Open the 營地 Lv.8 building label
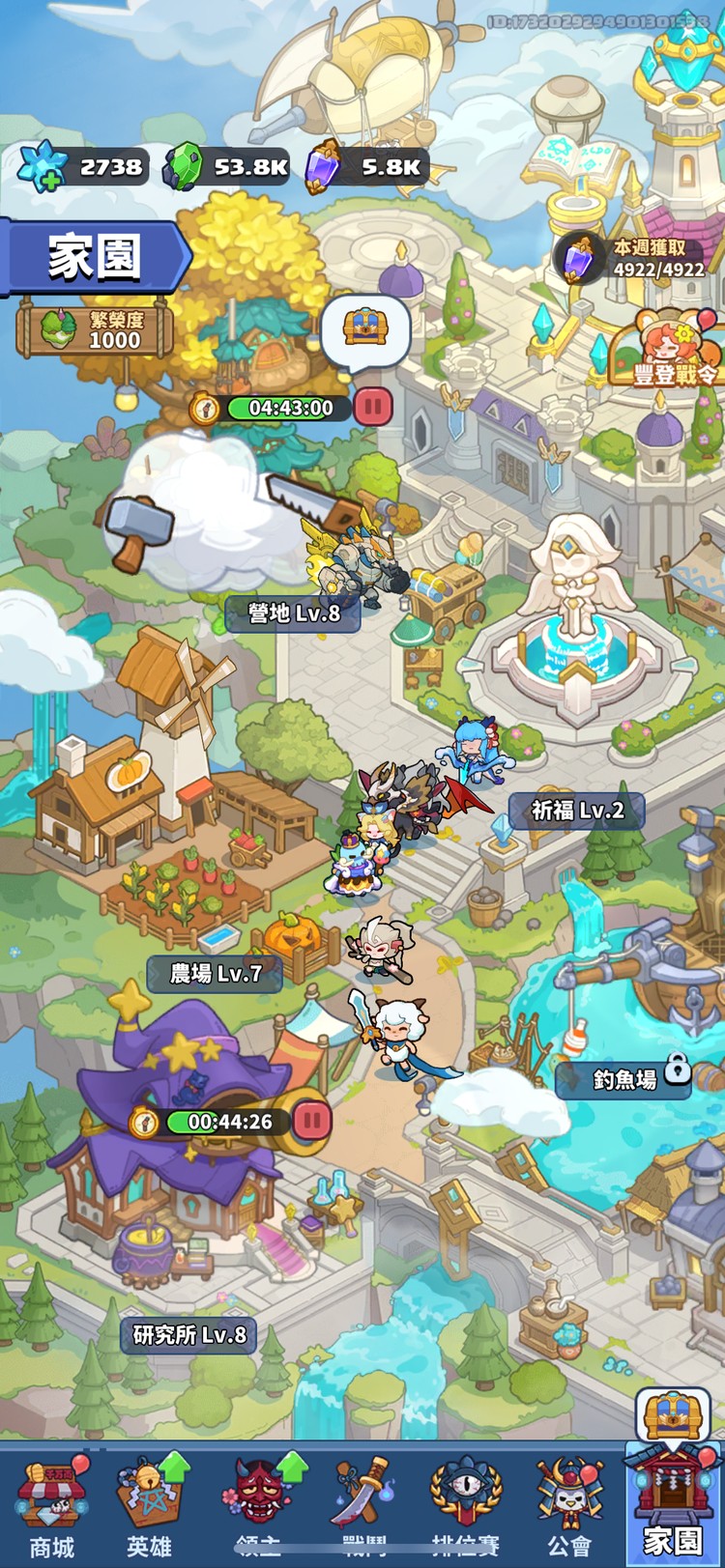This screenshot has width=725, height=1568. coord(294,613)
